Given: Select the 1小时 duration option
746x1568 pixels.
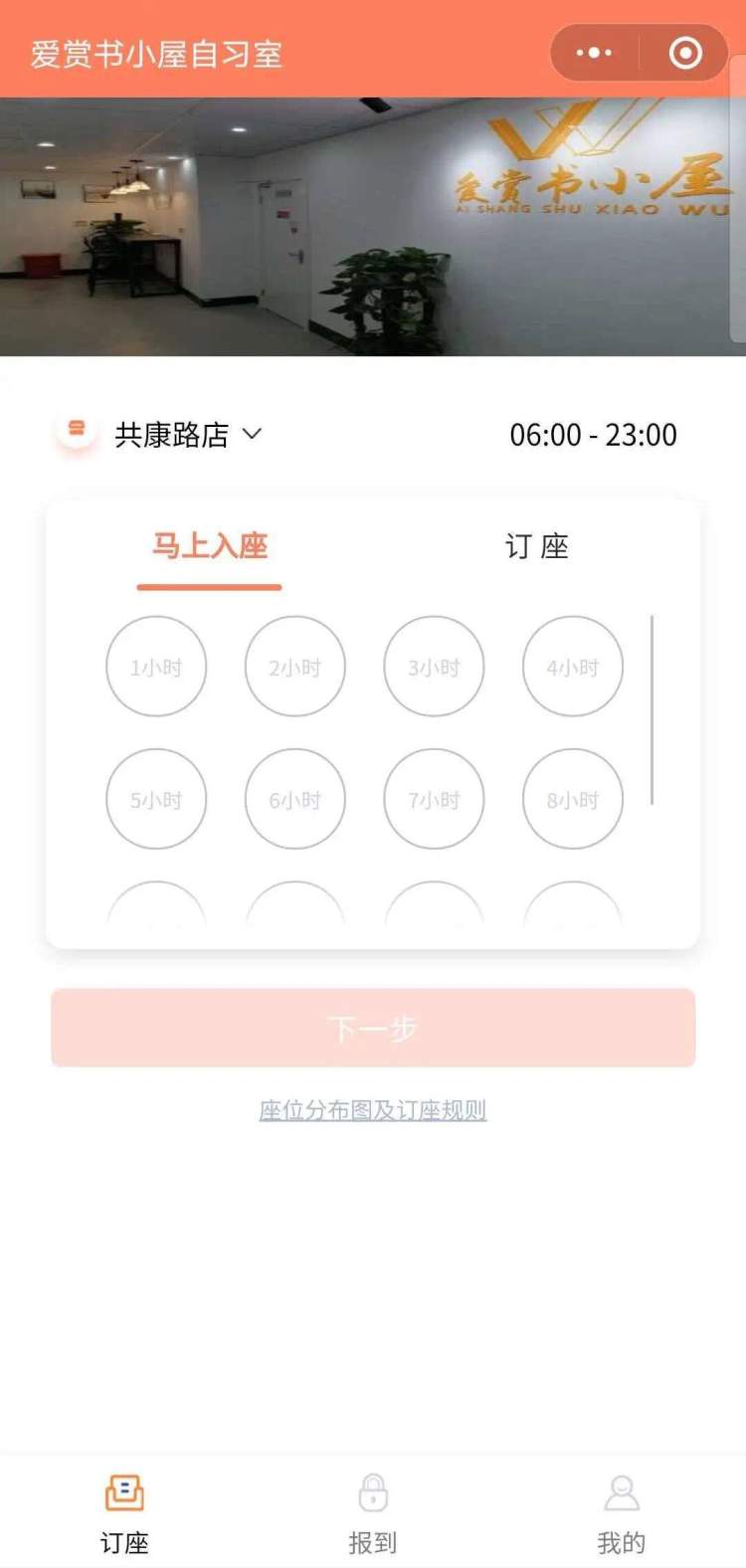Looking at the screenshot, I should pos(156,667).
